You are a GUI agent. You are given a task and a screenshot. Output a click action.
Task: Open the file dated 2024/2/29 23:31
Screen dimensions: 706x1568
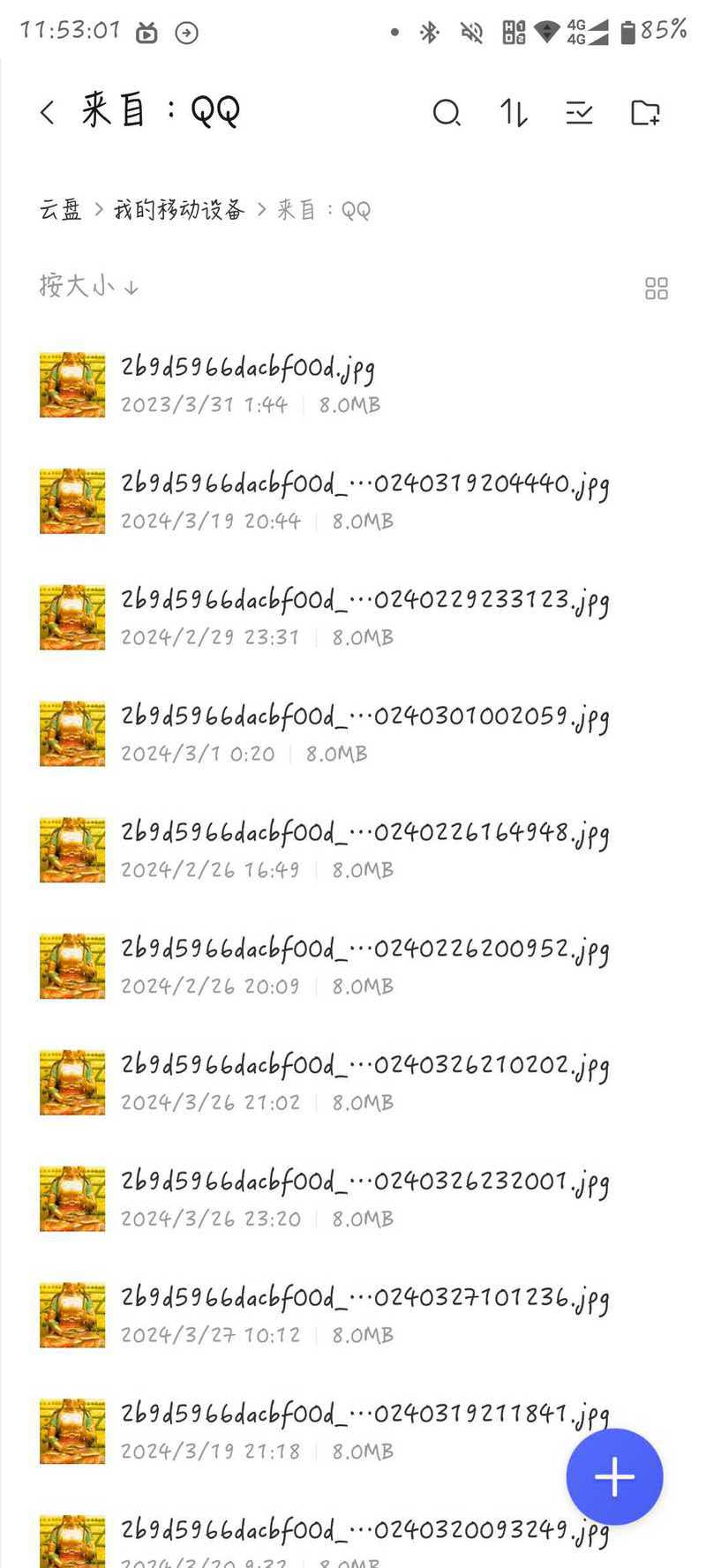point(353,618)
